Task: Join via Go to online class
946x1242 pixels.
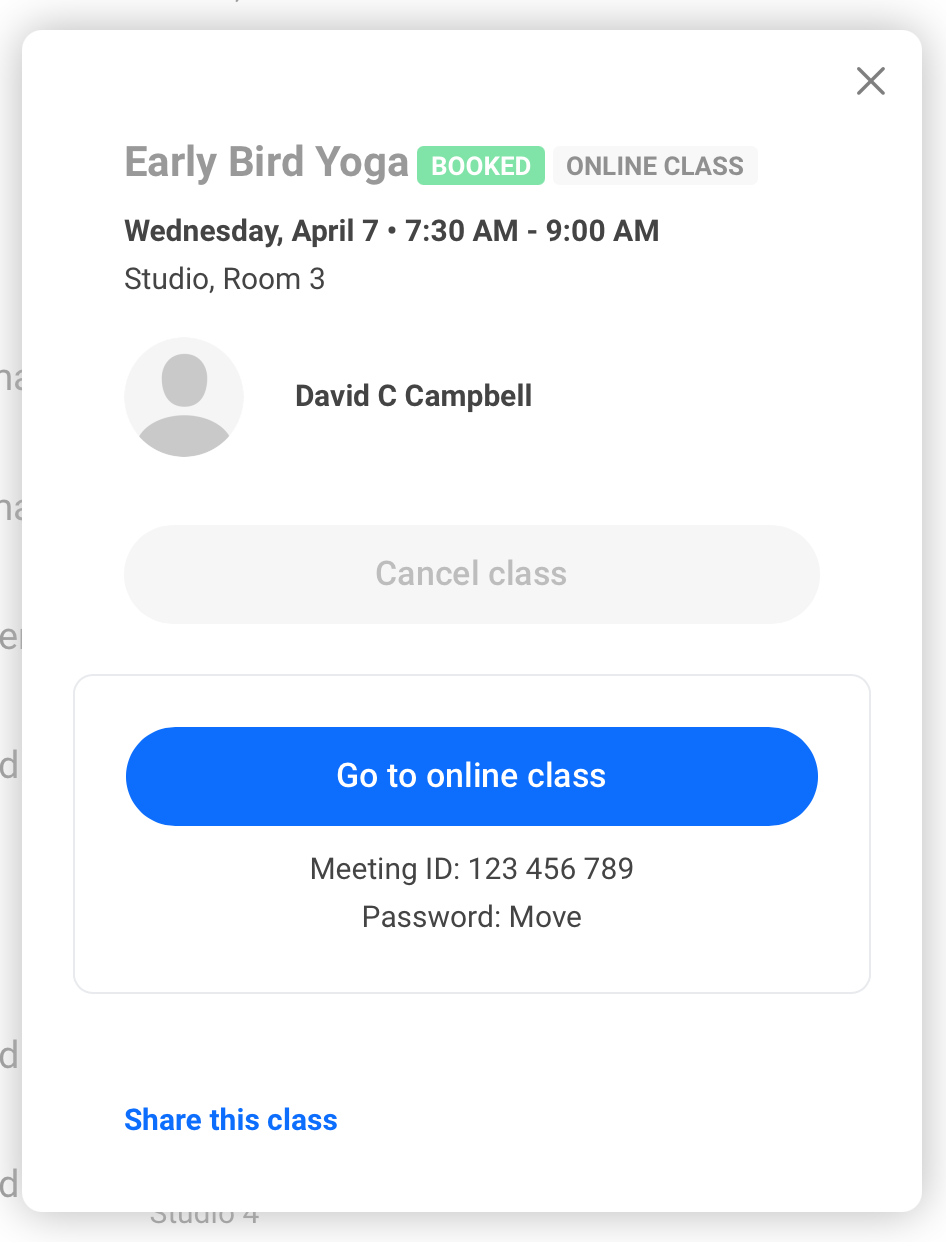Action: tap(471, 776)
